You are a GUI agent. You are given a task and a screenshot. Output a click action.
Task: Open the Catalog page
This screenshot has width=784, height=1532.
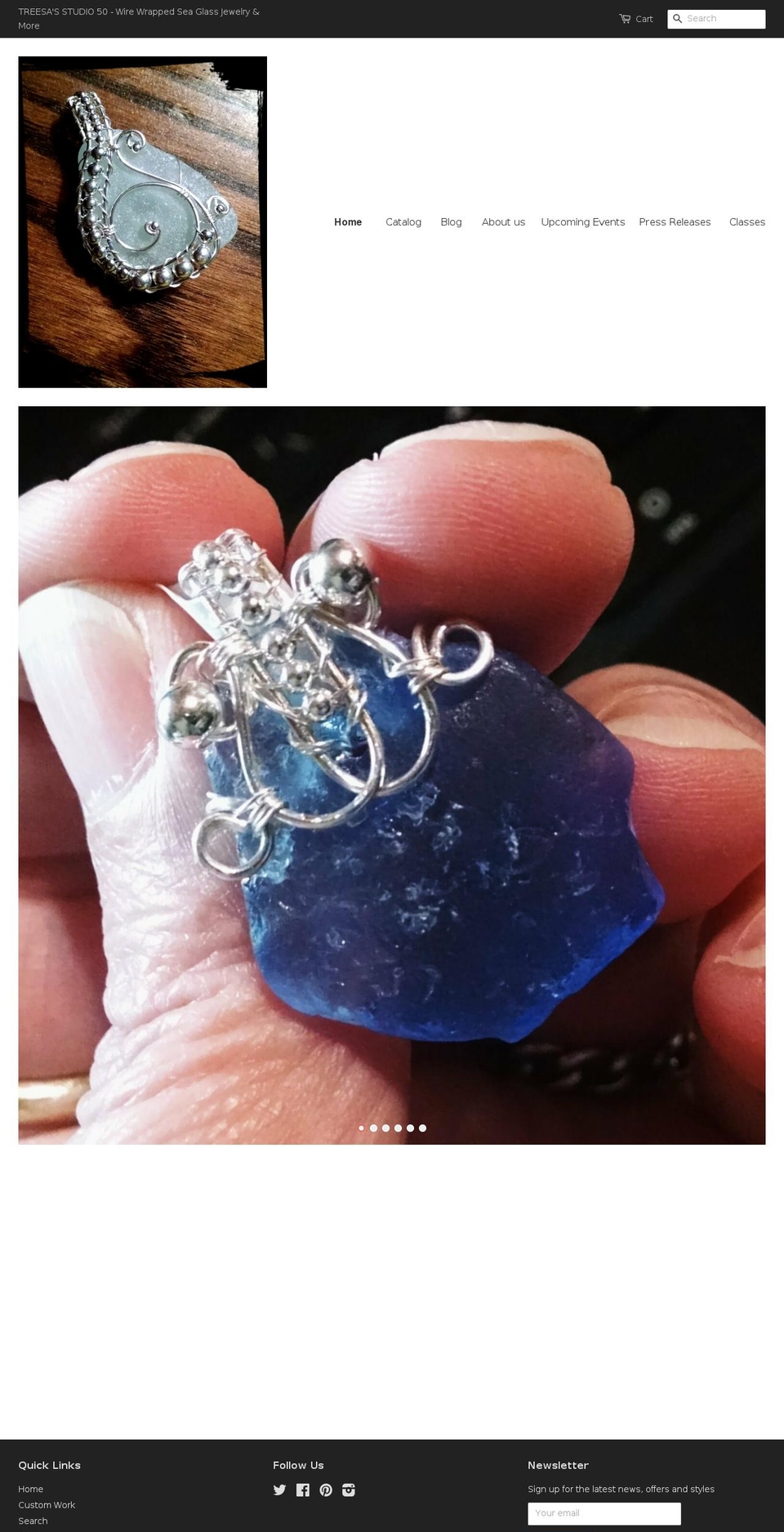[403, 222]
